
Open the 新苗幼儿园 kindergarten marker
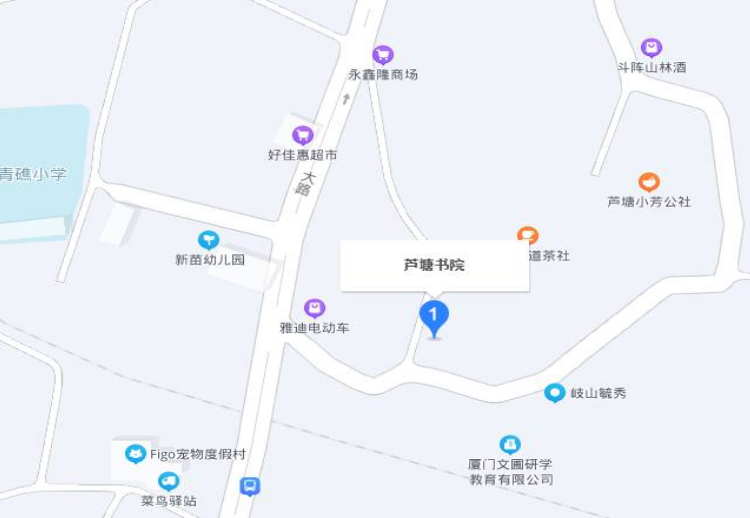(208, 240)
